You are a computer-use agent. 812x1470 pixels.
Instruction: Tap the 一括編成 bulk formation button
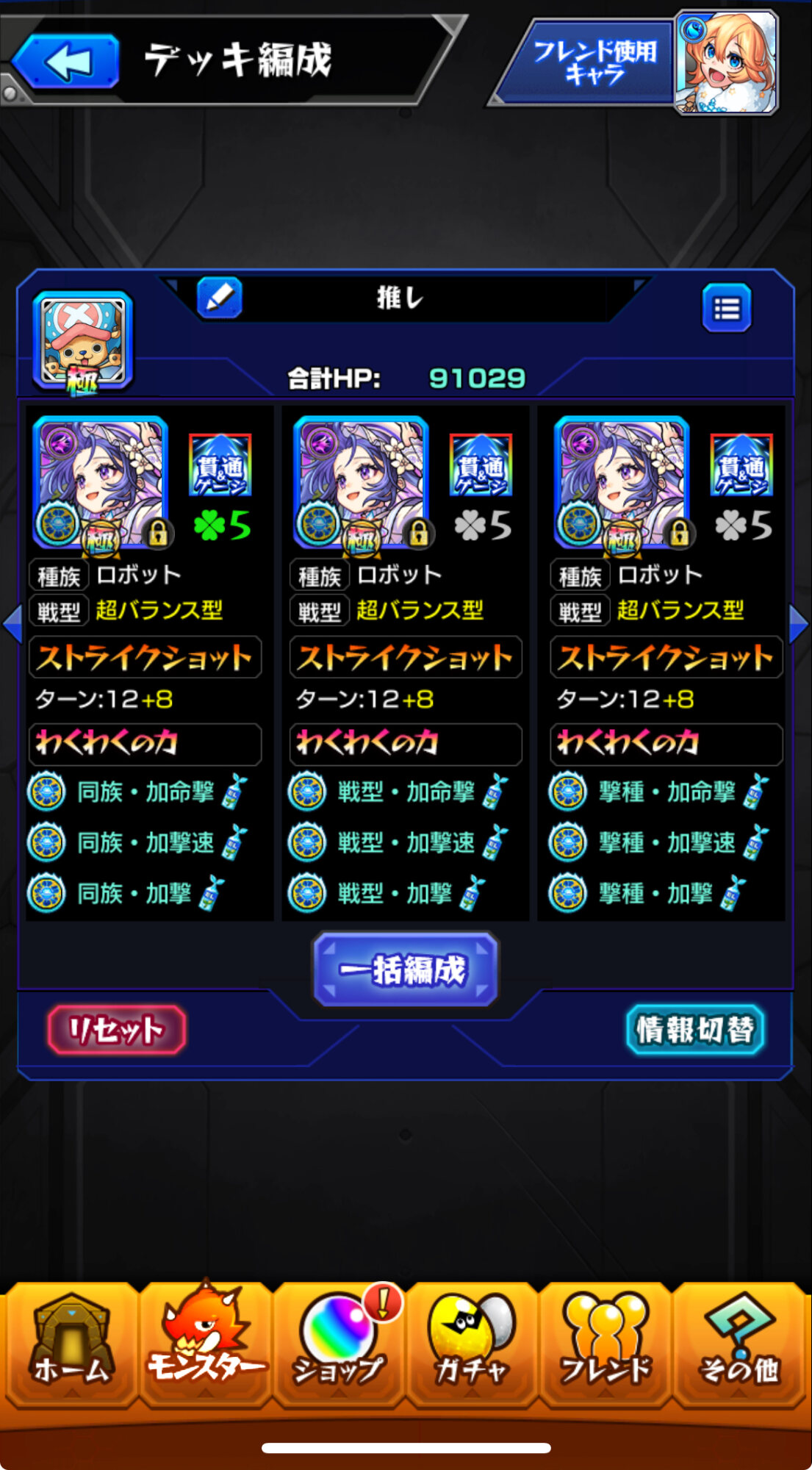(x=406, y=969)
